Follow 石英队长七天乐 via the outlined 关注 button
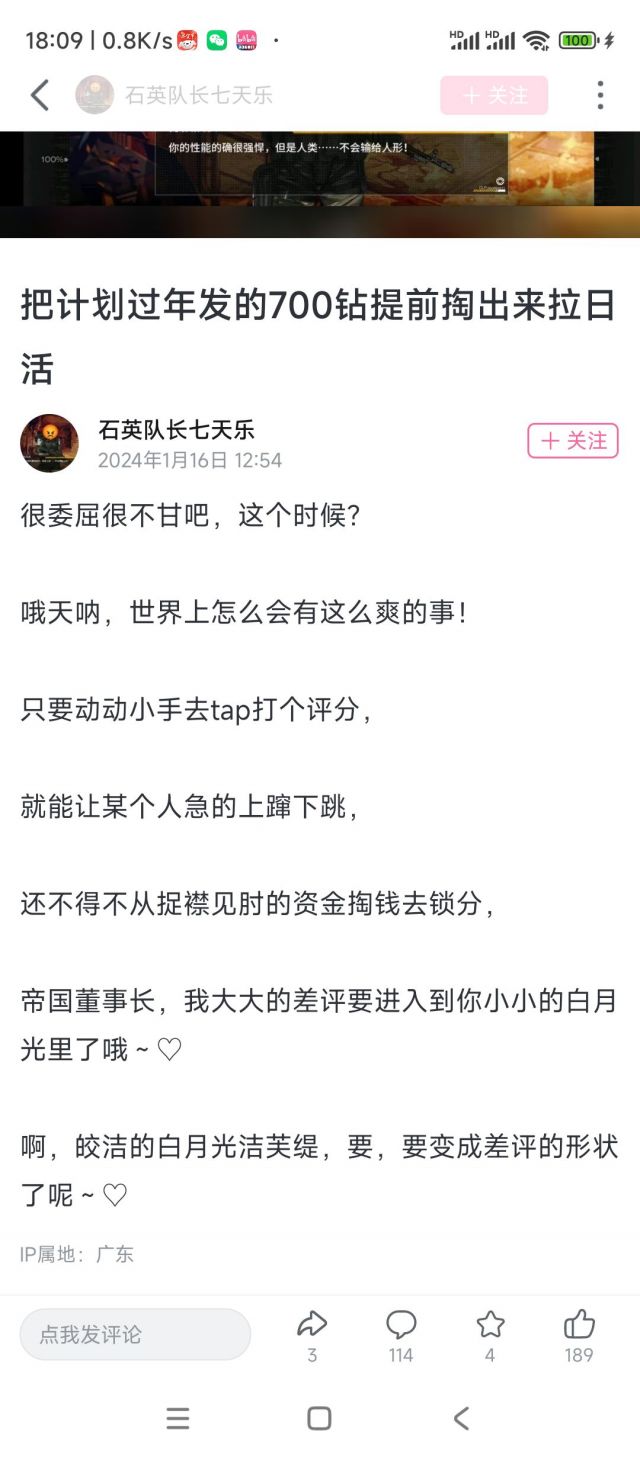 (x=573, y=441)
